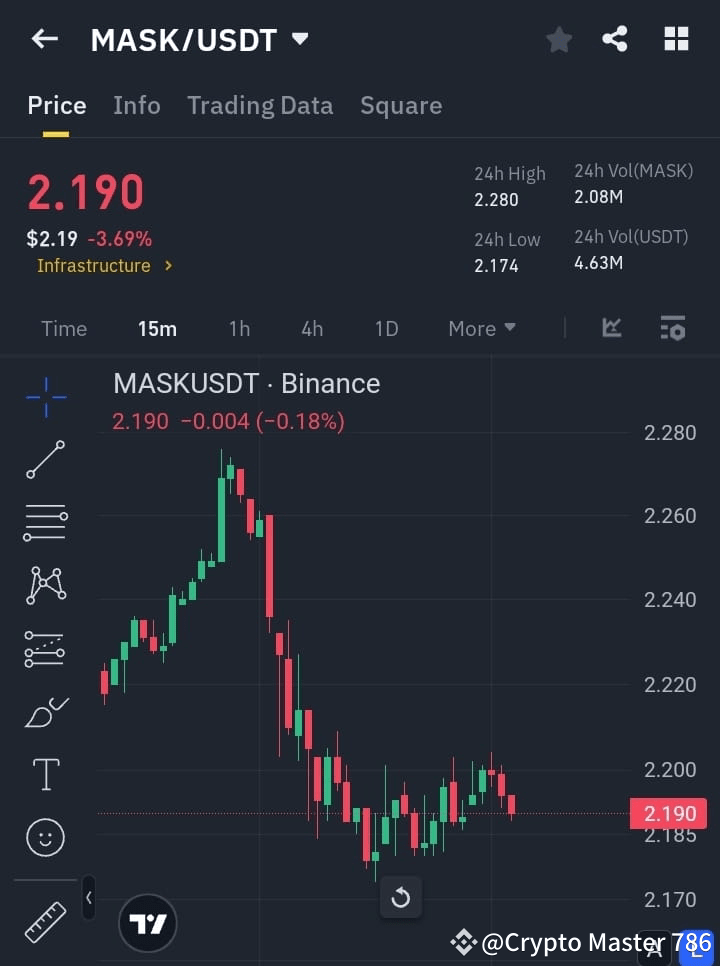Image resolution: width=720 pixels, height=966 pixels.
Task: Select the 1h chart interval
Action: (239, 328)
